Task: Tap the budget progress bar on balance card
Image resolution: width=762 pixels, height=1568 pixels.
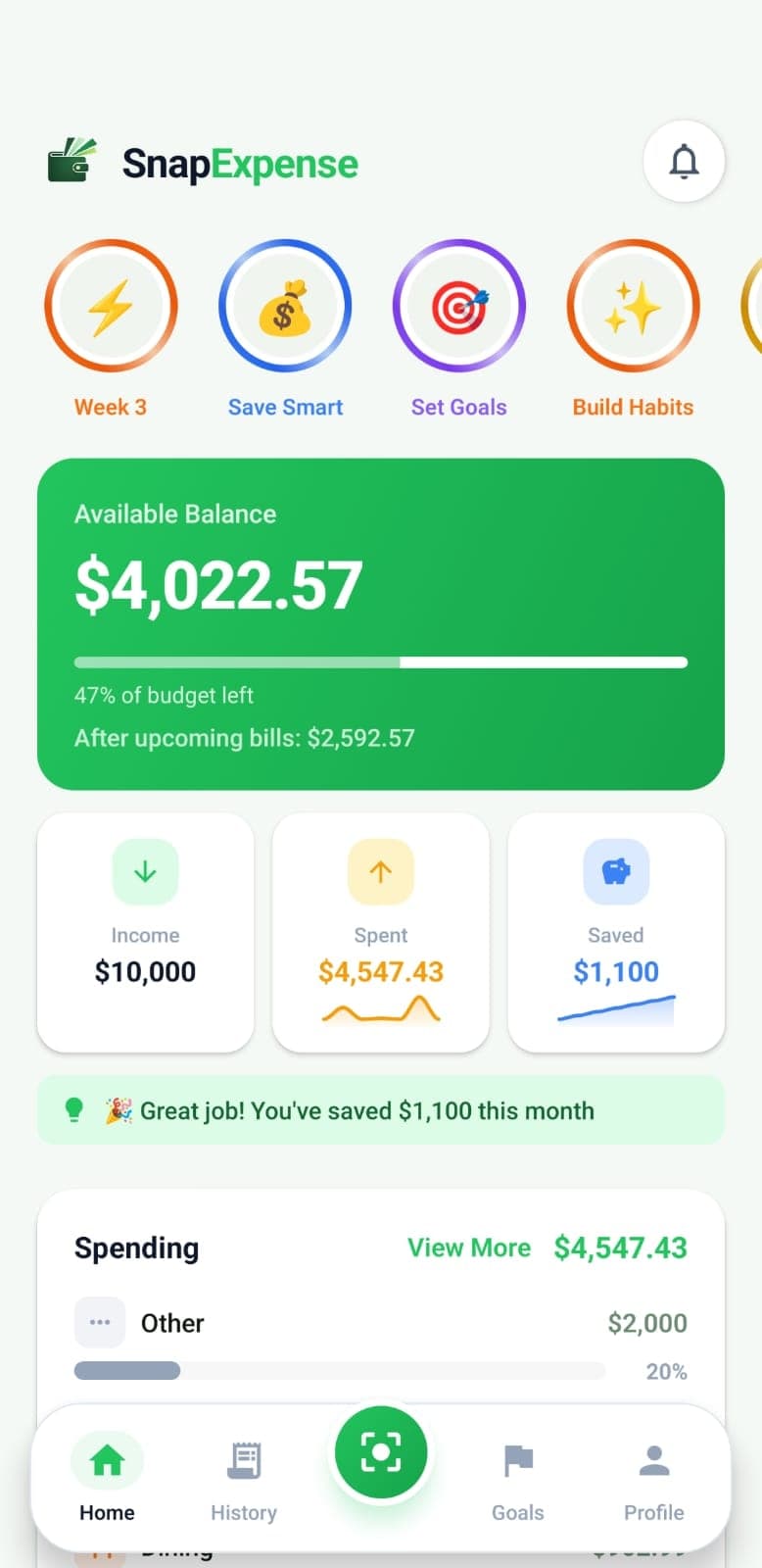Action: pyautogui.click(x=381, y=661)
